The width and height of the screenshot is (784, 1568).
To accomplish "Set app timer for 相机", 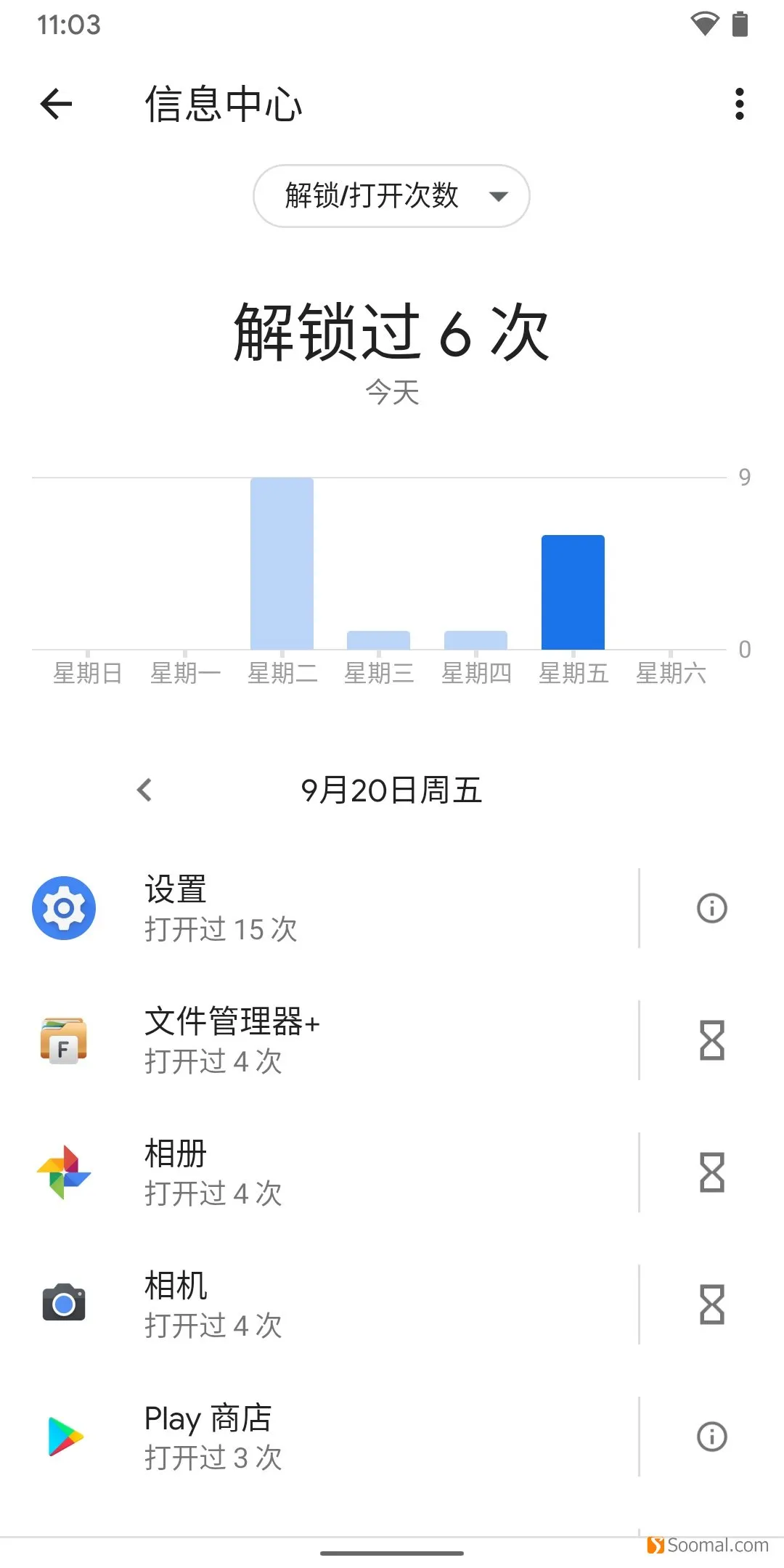I will (x=712, y=1304).
